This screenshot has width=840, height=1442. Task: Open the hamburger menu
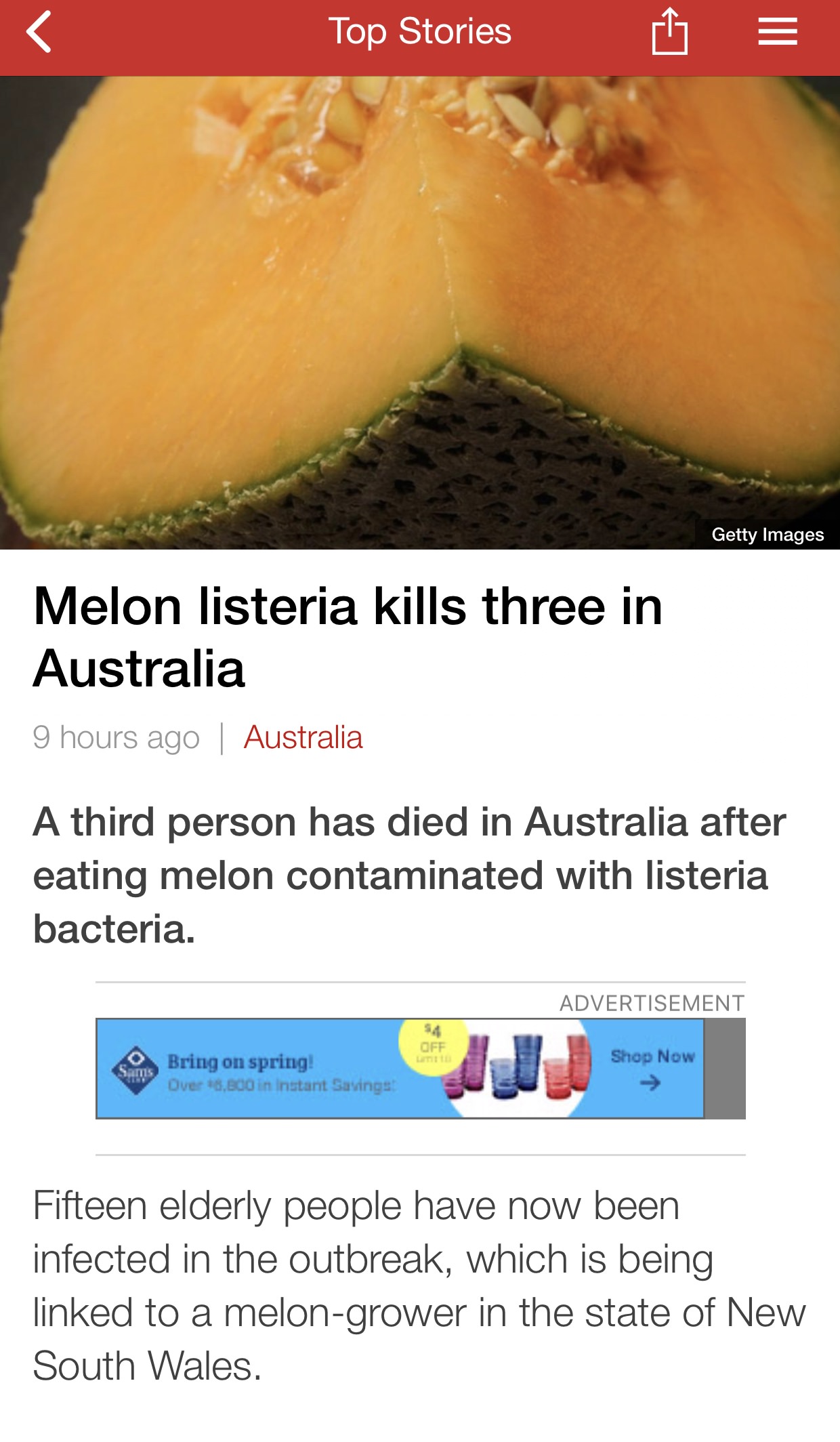click(777, 32)
